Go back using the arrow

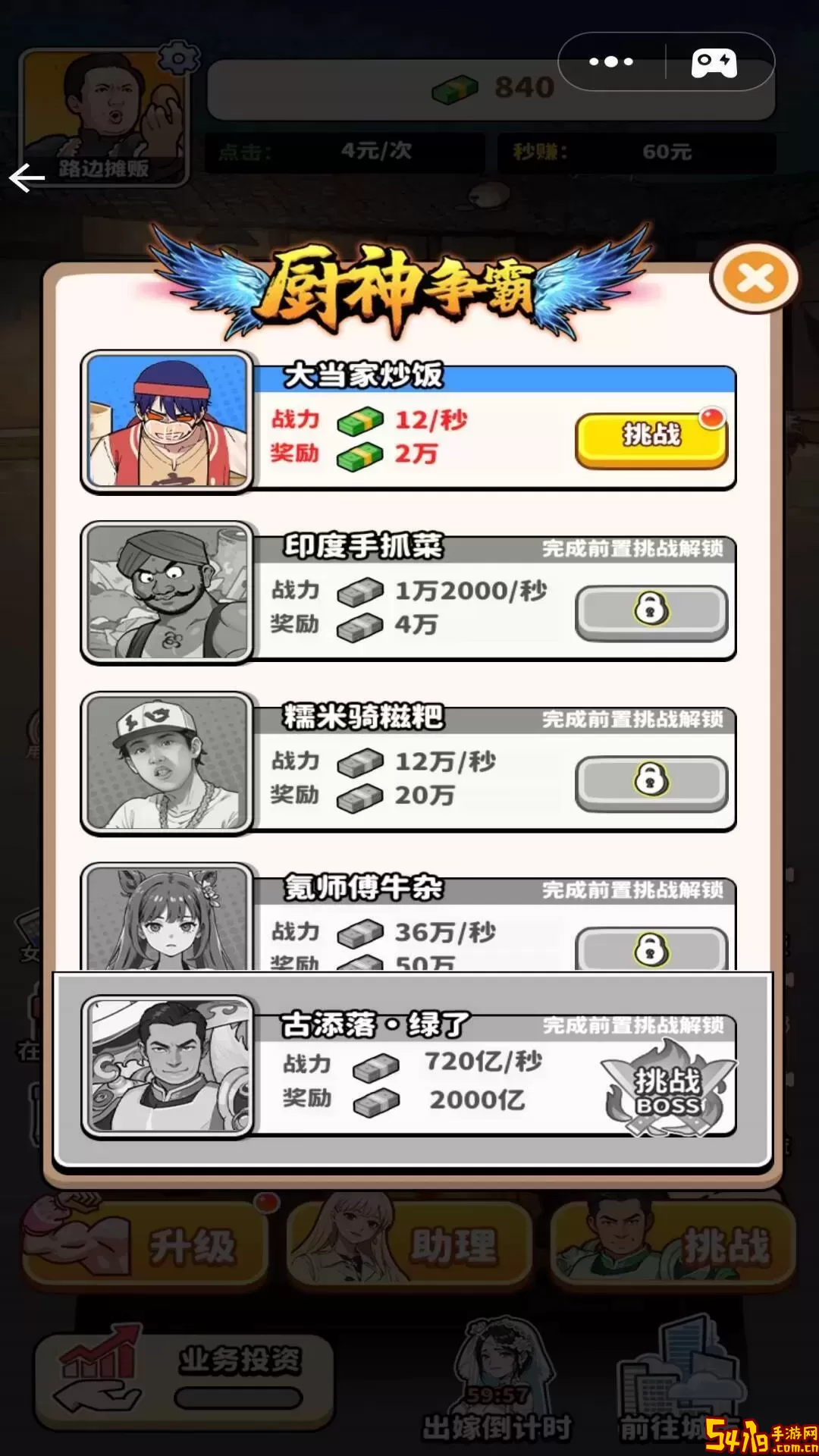[x=27, y=179]
